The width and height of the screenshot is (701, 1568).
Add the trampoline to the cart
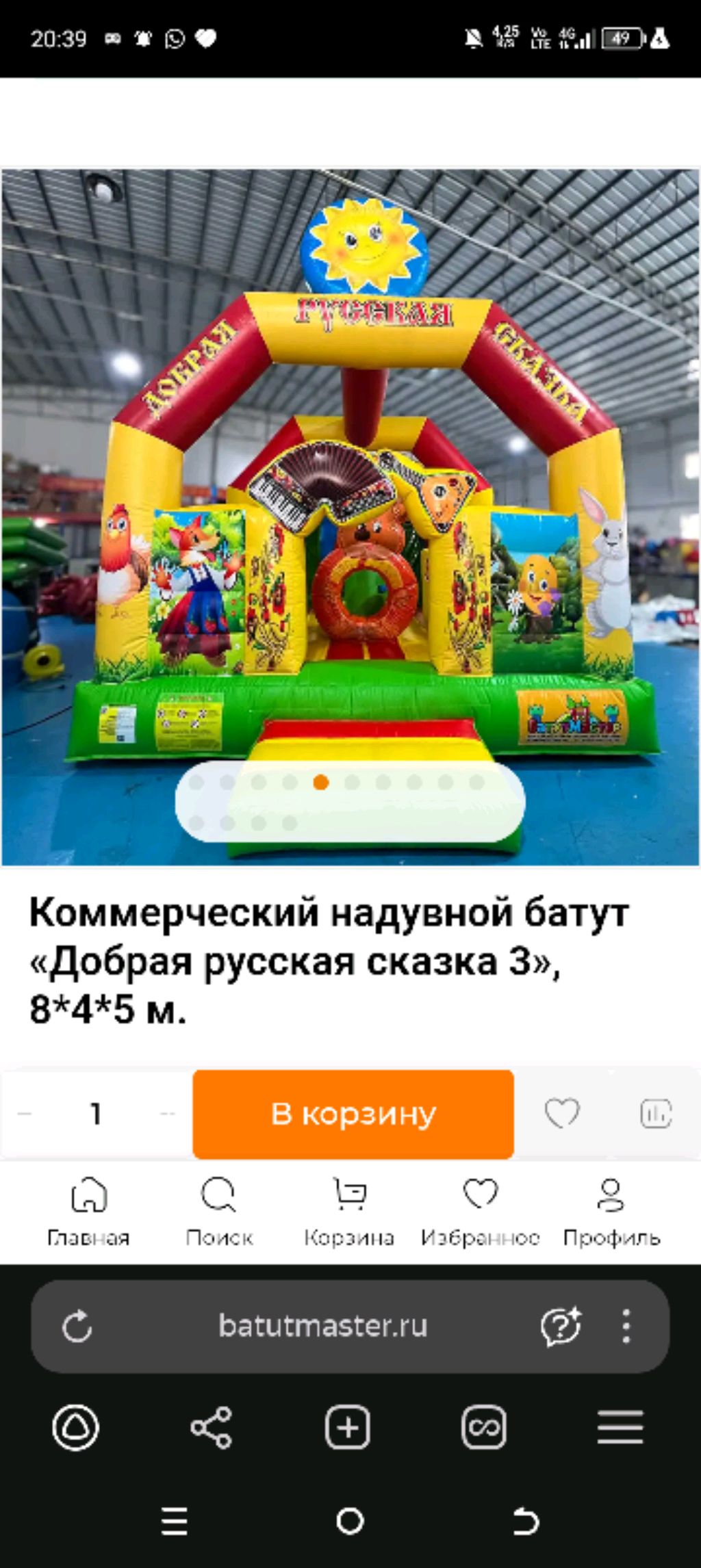pos(353,1114)
